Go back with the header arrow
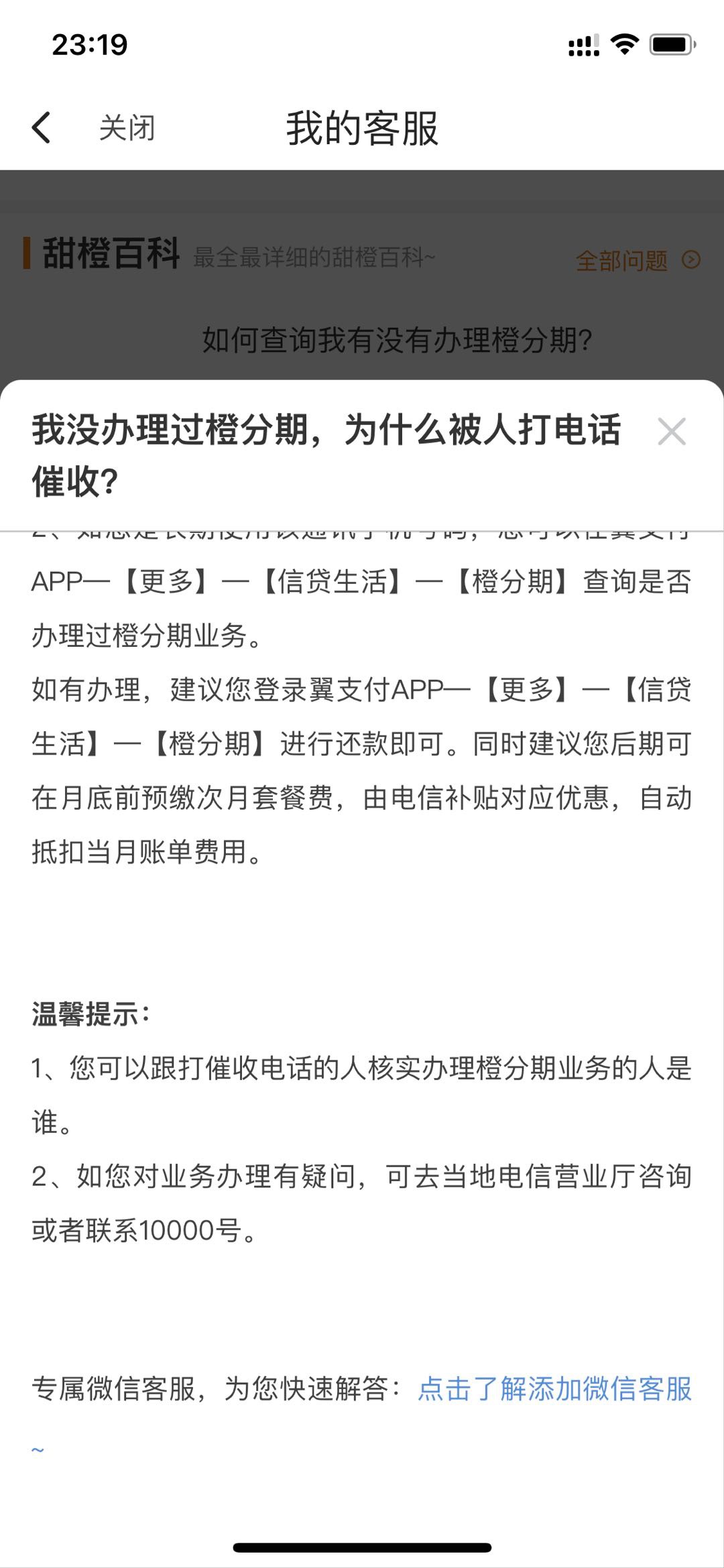The image size is (724, 1568). tap(42, 127)
